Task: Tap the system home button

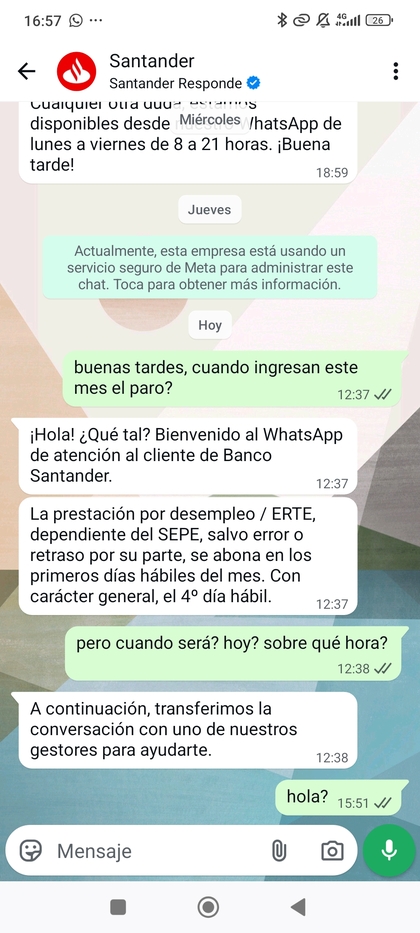Action: 208,907
